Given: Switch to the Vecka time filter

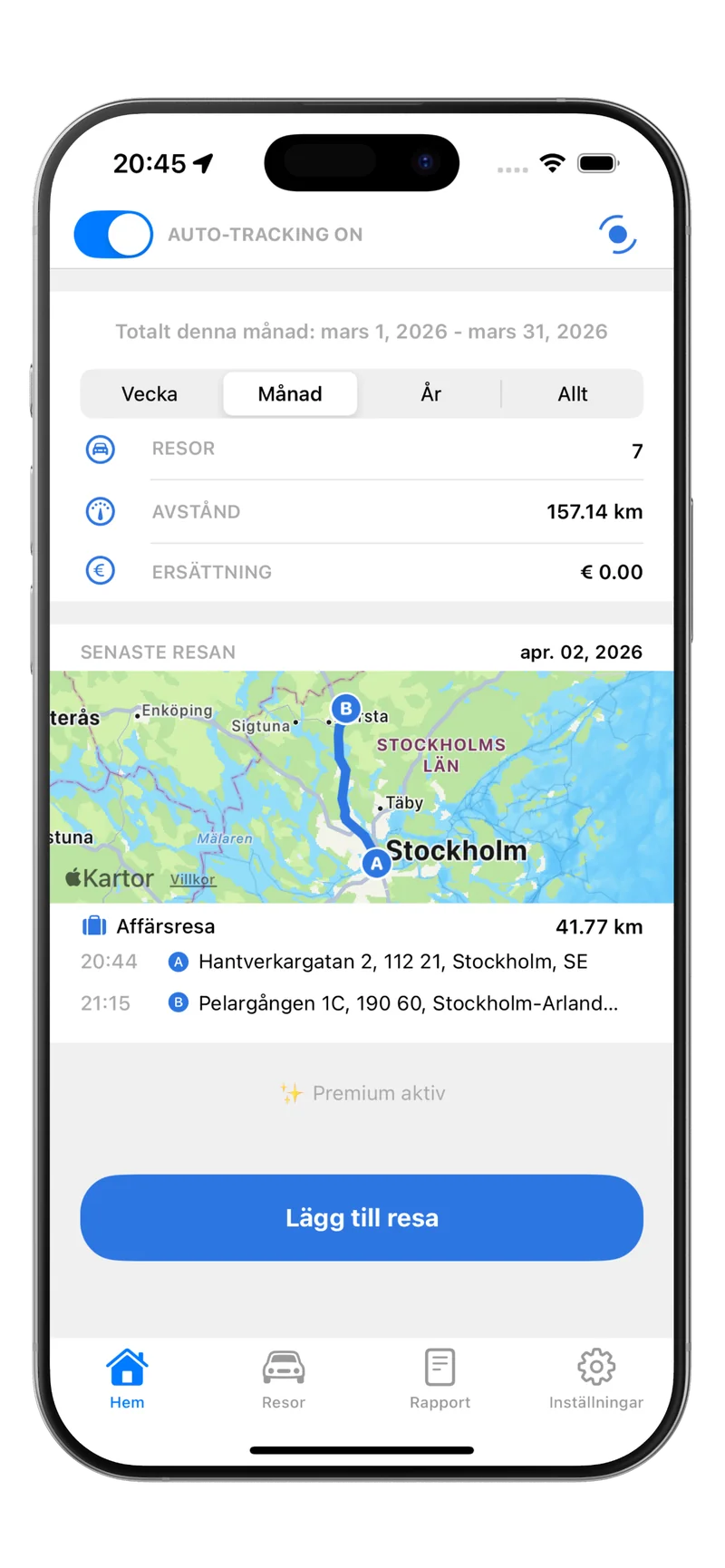Looking at the screenshot, I should click(x=150, y=393).
